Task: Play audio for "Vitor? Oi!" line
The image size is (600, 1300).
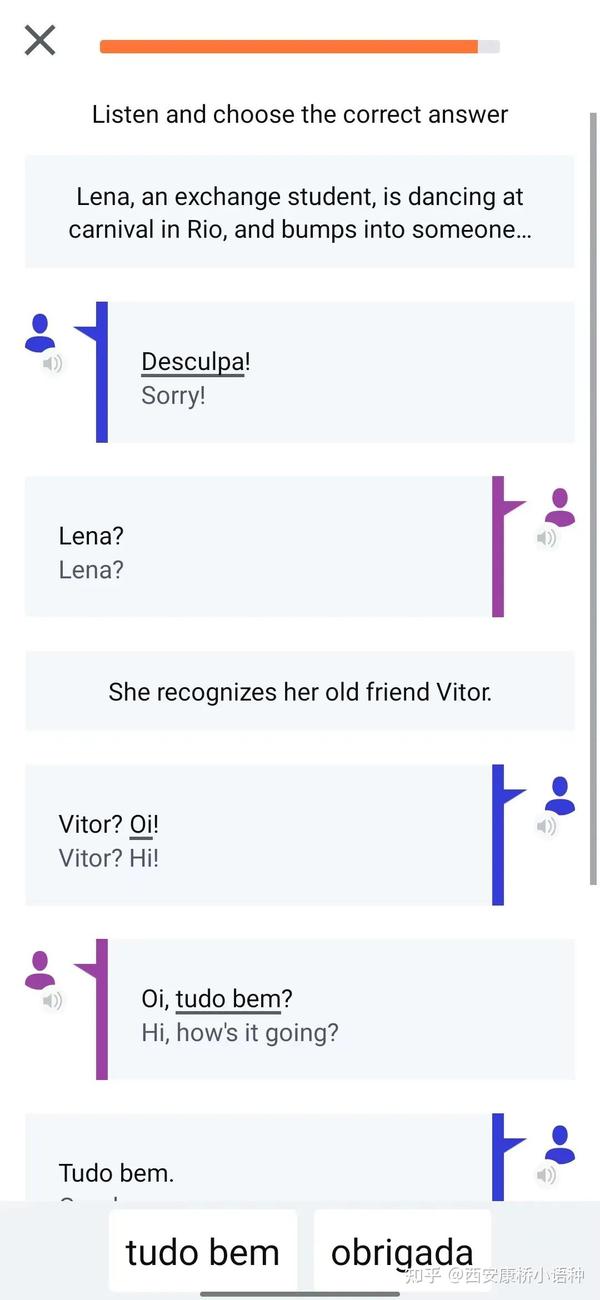Action: coord(546,826)
